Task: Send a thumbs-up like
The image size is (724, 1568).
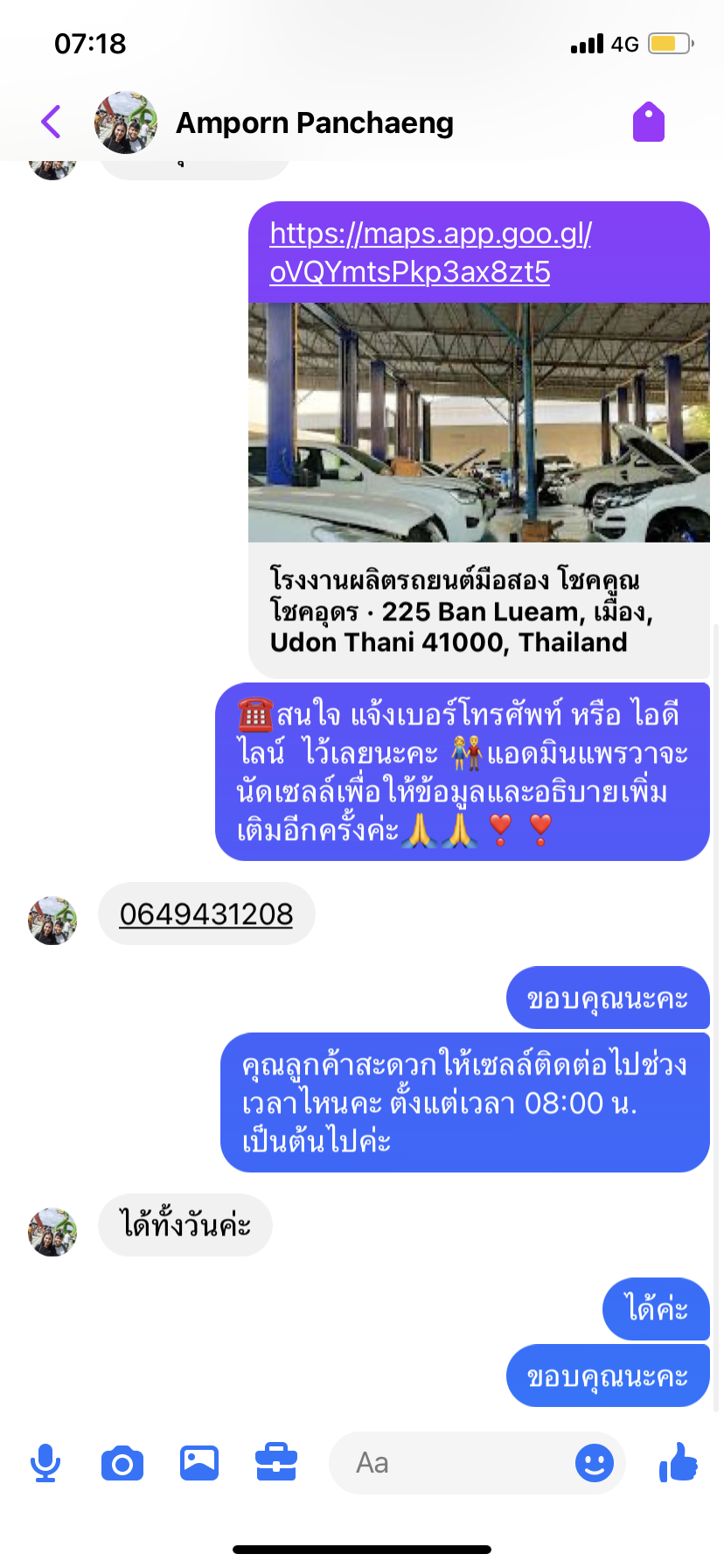Action: point(679,1463)
